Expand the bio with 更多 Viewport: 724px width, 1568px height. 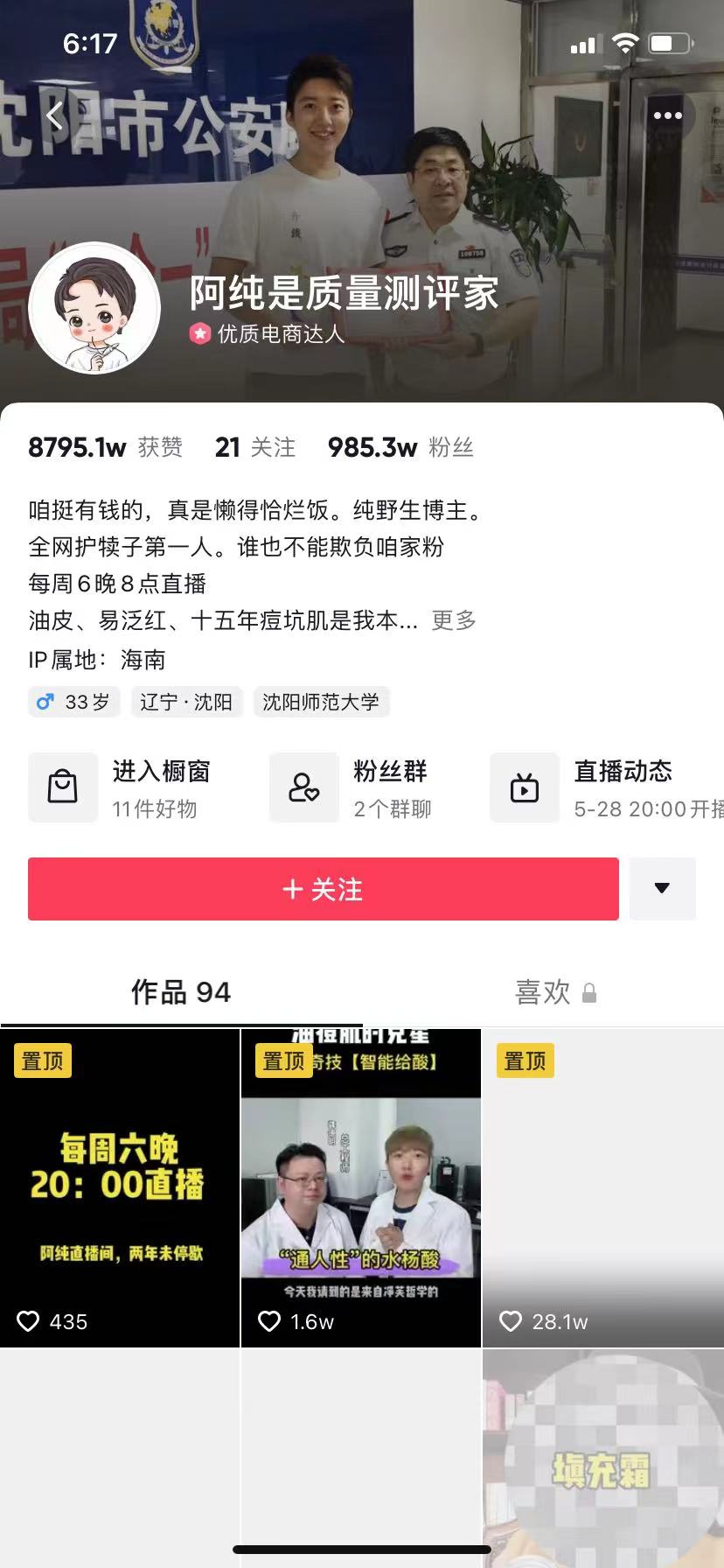click(454, 620)
